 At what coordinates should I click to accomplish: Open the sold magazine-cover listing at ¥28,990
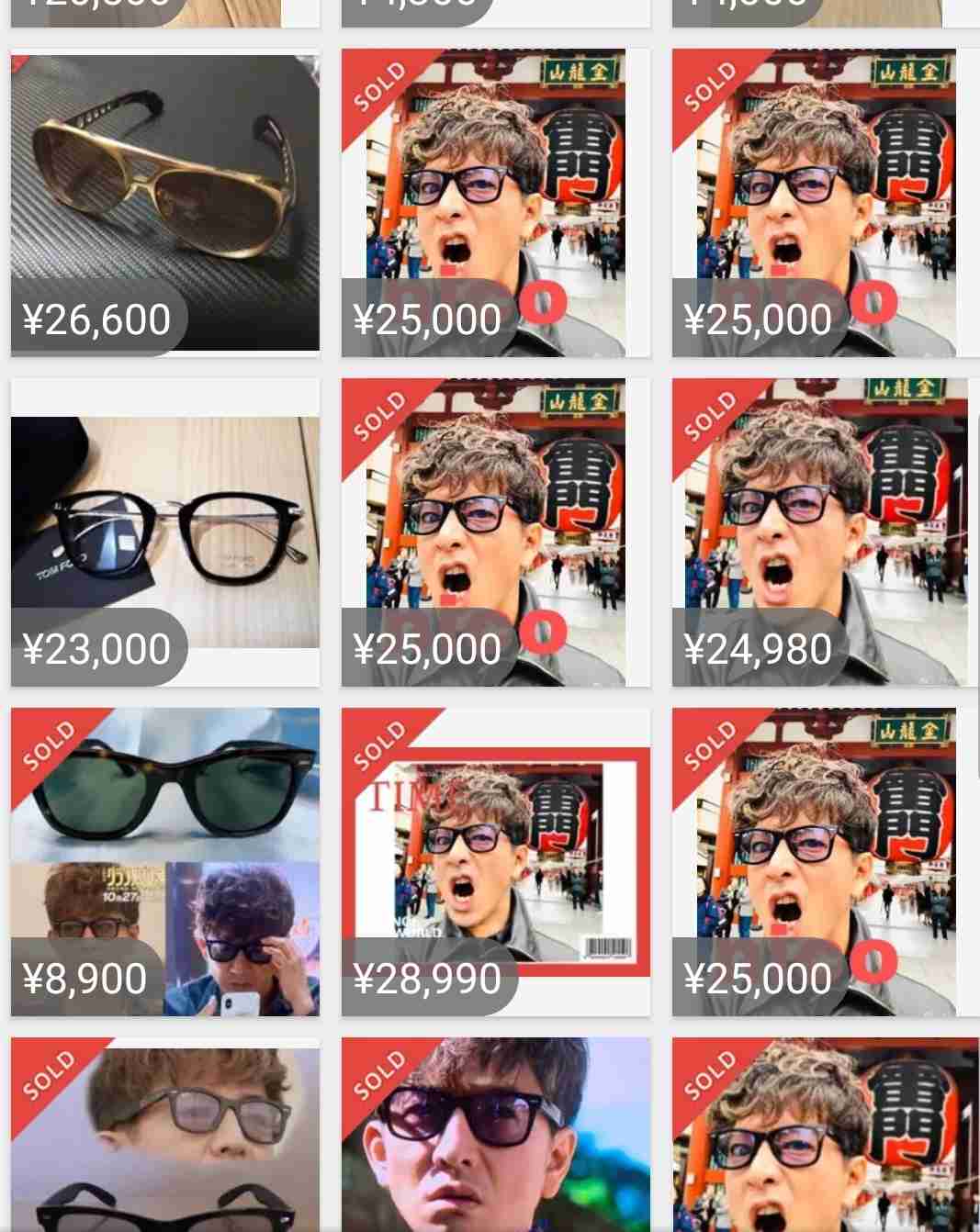(496, 861)
